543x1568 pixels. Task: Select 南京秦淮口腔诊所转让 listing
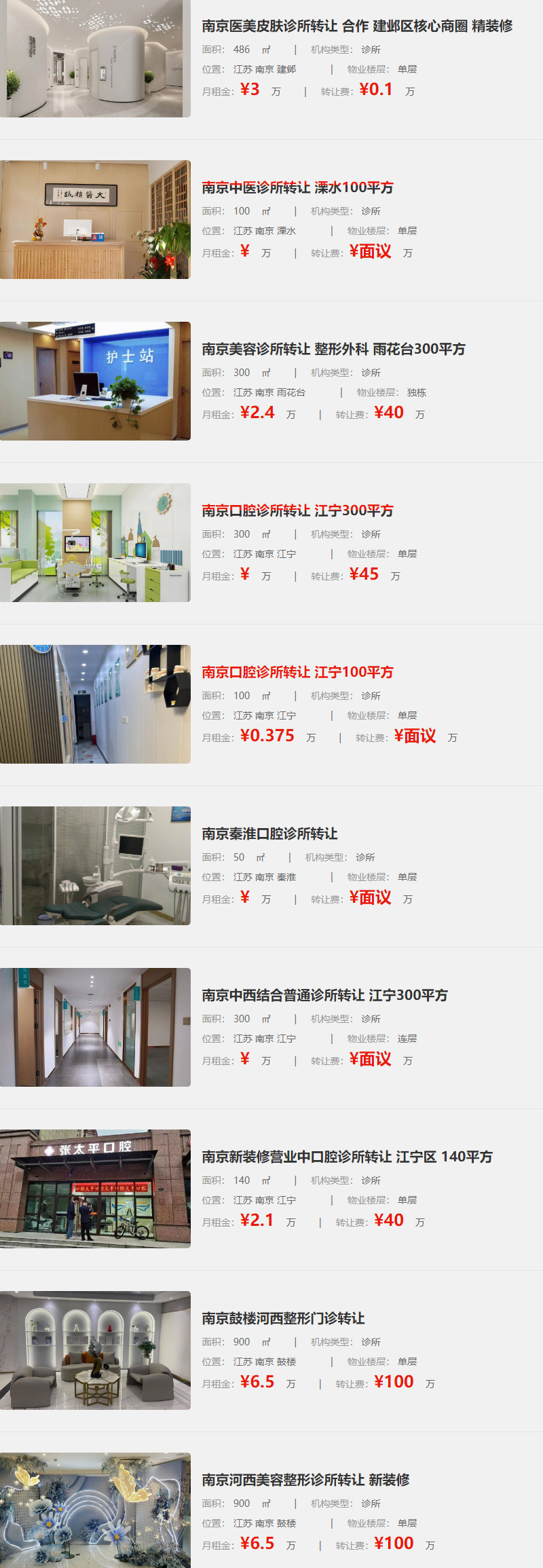pyautogui.click(x=269, y=834)
